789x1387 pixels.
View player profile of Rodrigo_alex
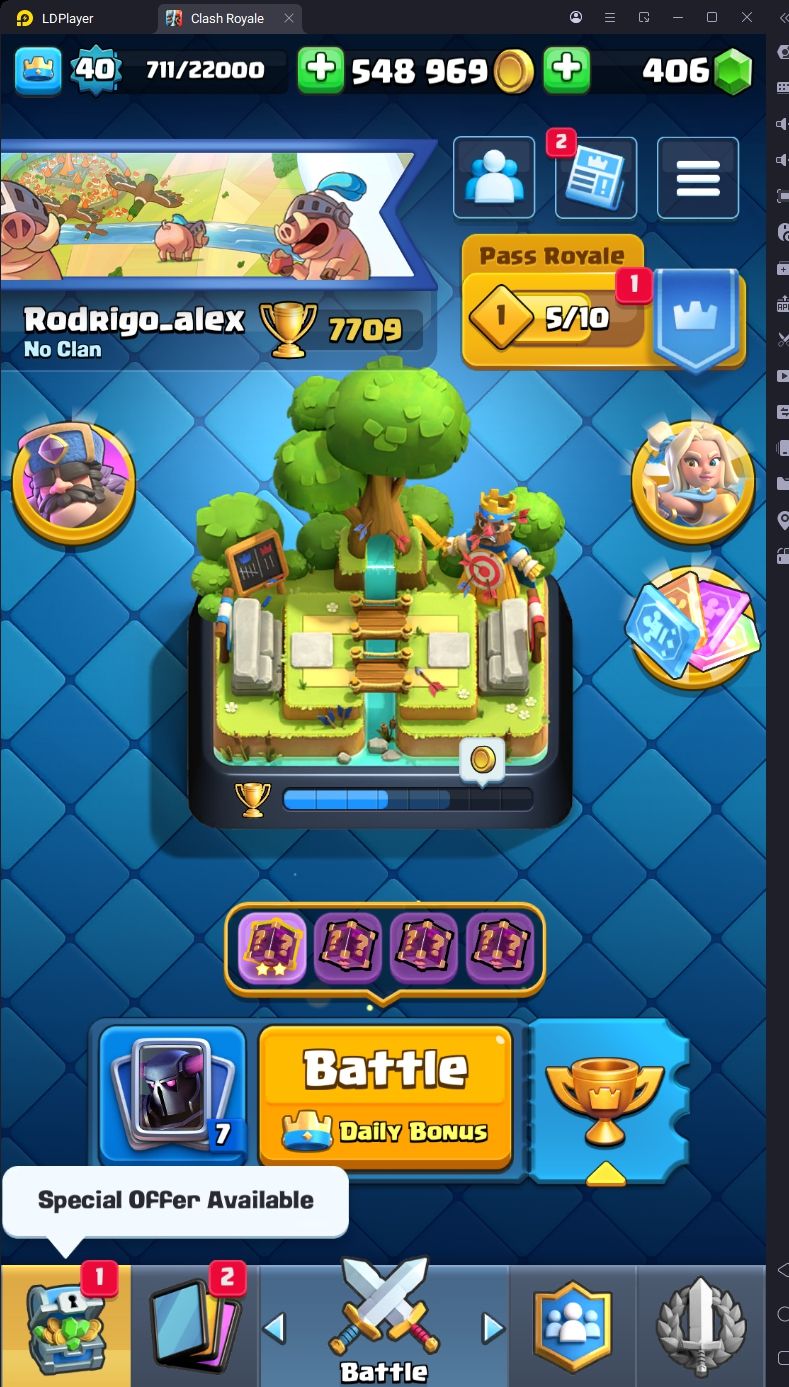coord(134,320)
